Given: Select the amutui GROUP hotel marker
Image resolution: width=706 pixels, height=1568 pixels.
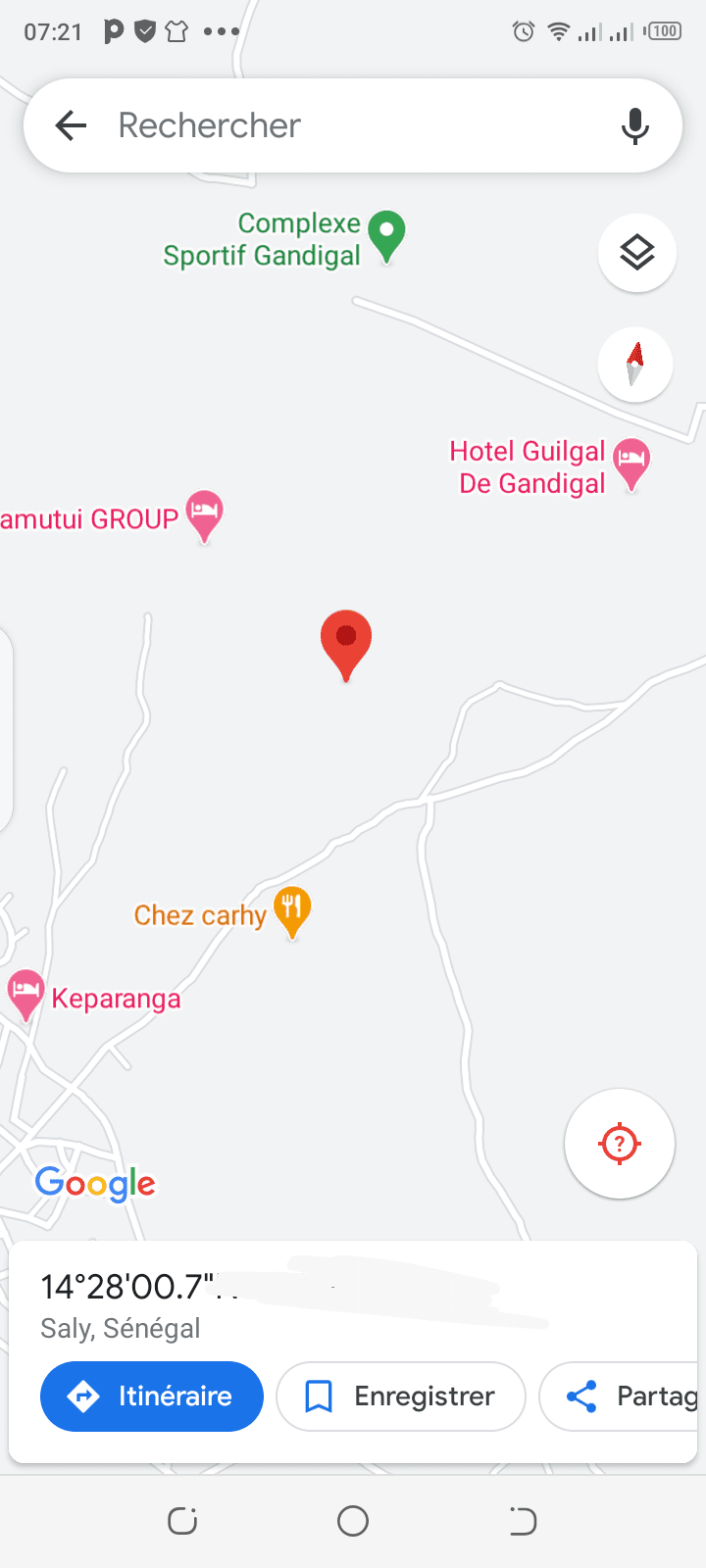Looking at the screenshot, I should coord(204,514).
